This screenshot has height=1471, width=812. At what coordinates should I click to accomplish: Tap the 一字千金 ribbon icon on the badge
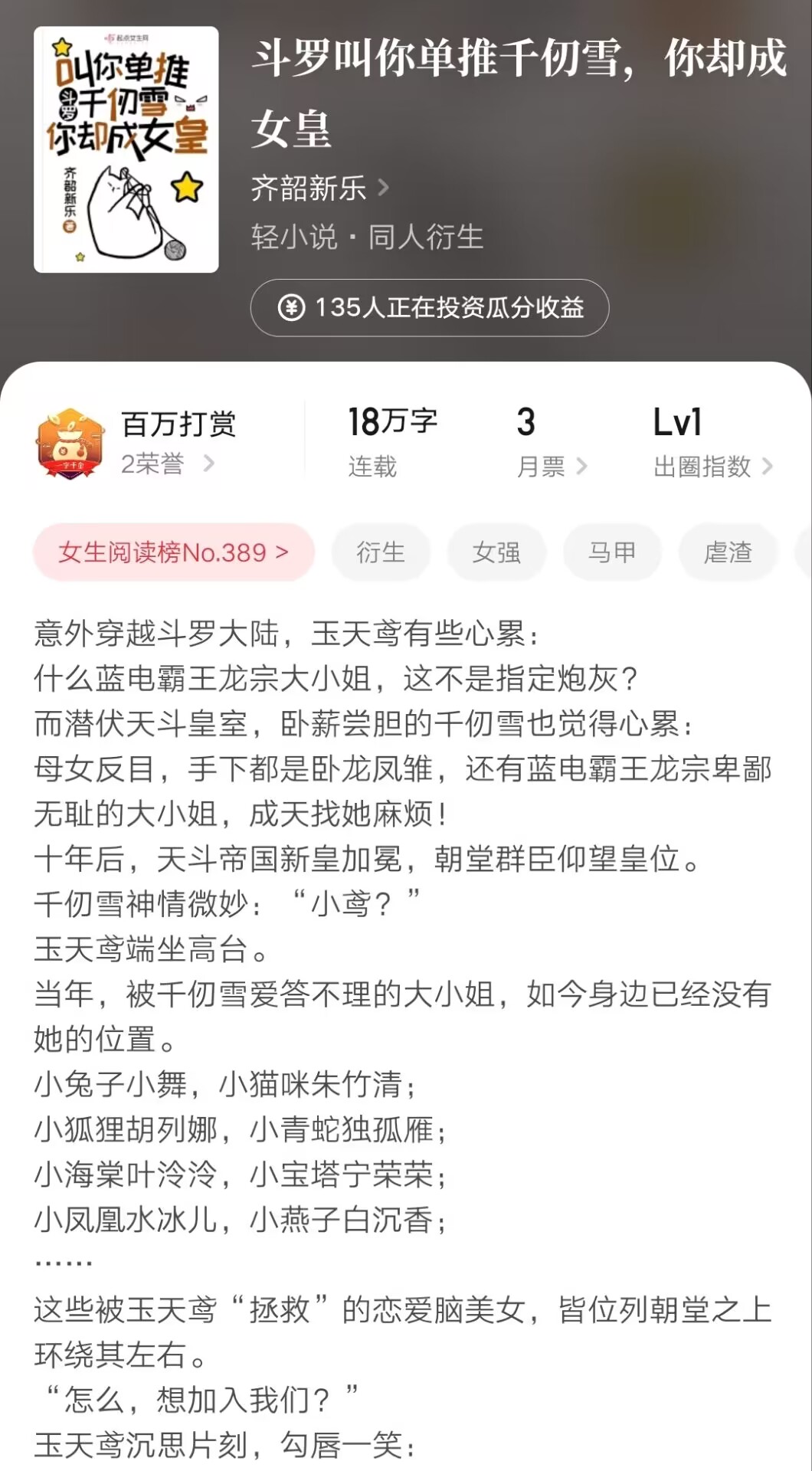click(69, 465)
